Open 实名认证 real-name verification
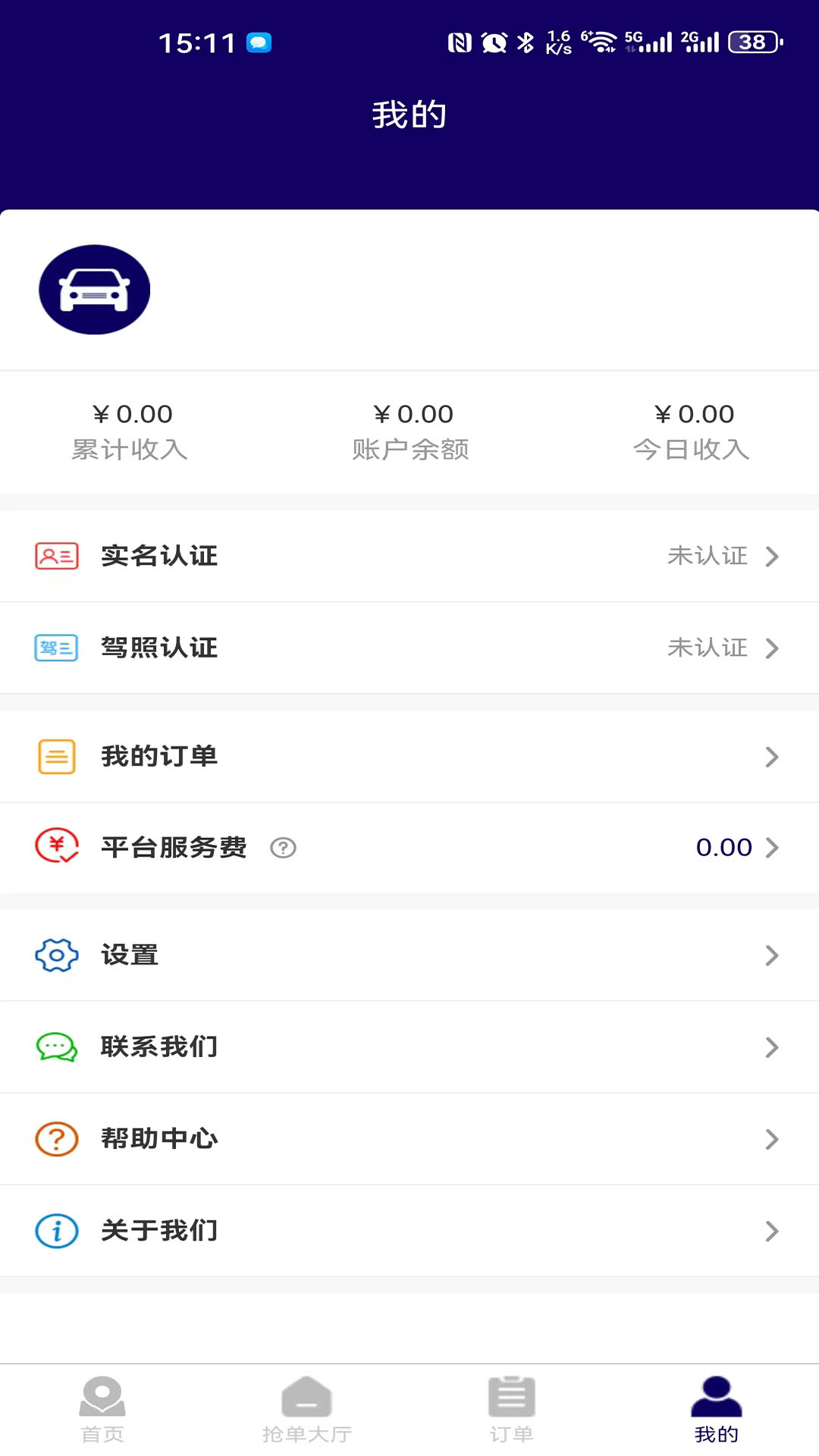Viewport: 819px width, 1456px height. (409, 556)
